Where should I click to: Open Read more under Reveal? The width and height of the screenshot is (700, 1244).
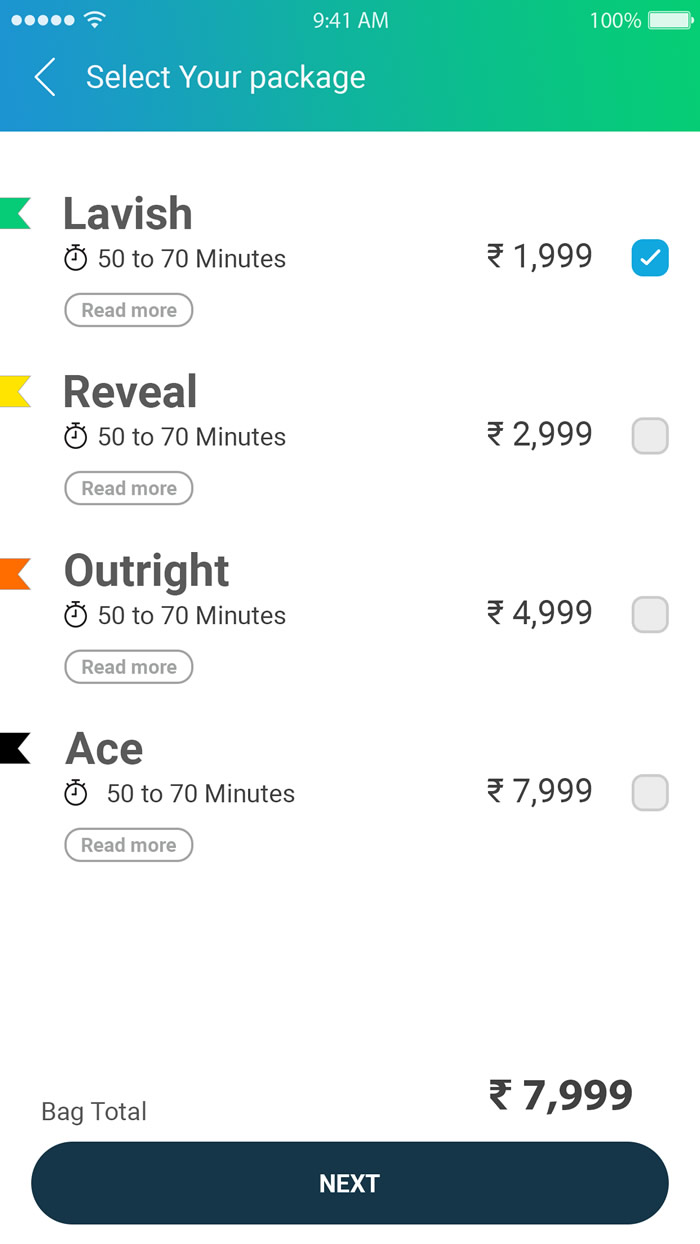129,488
